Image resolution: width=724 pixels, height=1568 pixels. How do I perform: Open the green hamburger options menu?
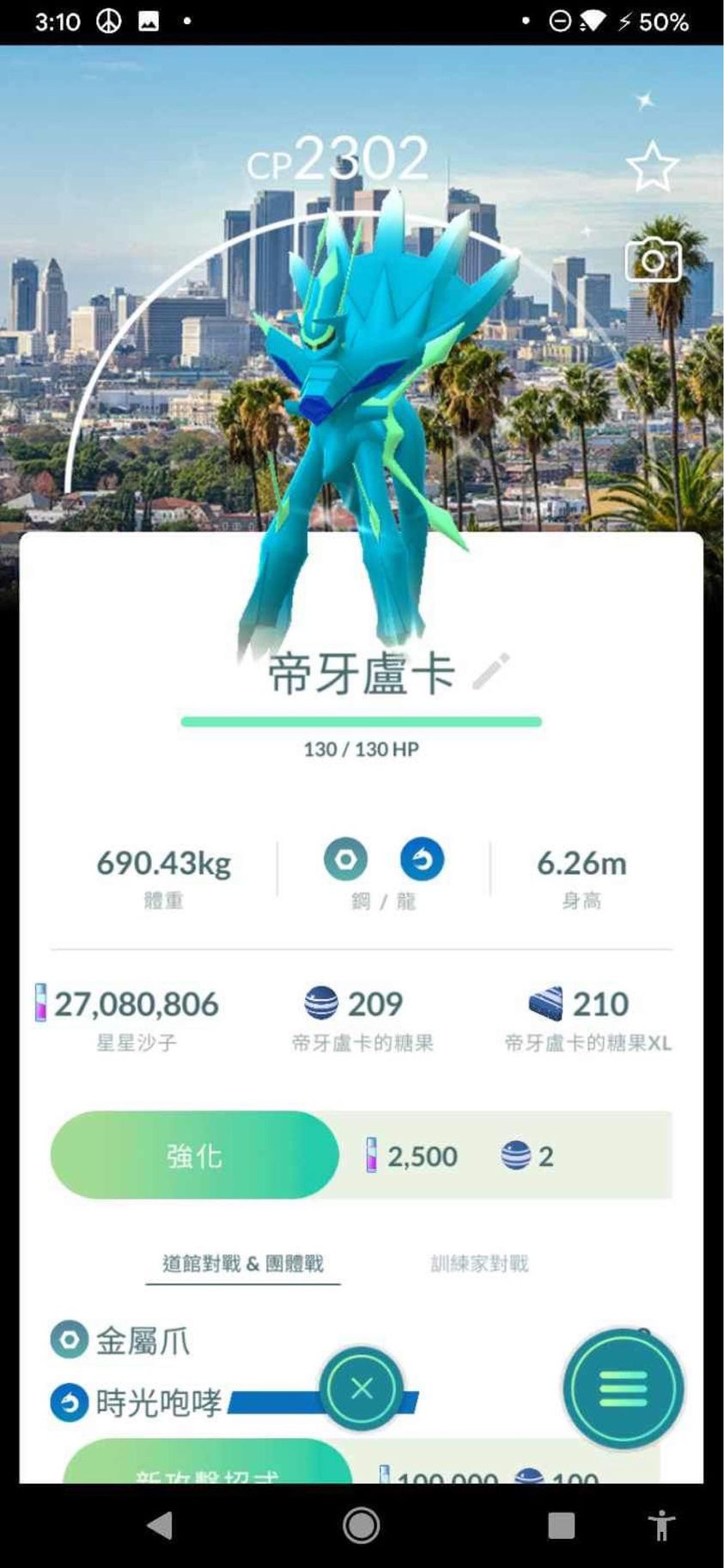pyautogui.click(x=624, y=1388)
